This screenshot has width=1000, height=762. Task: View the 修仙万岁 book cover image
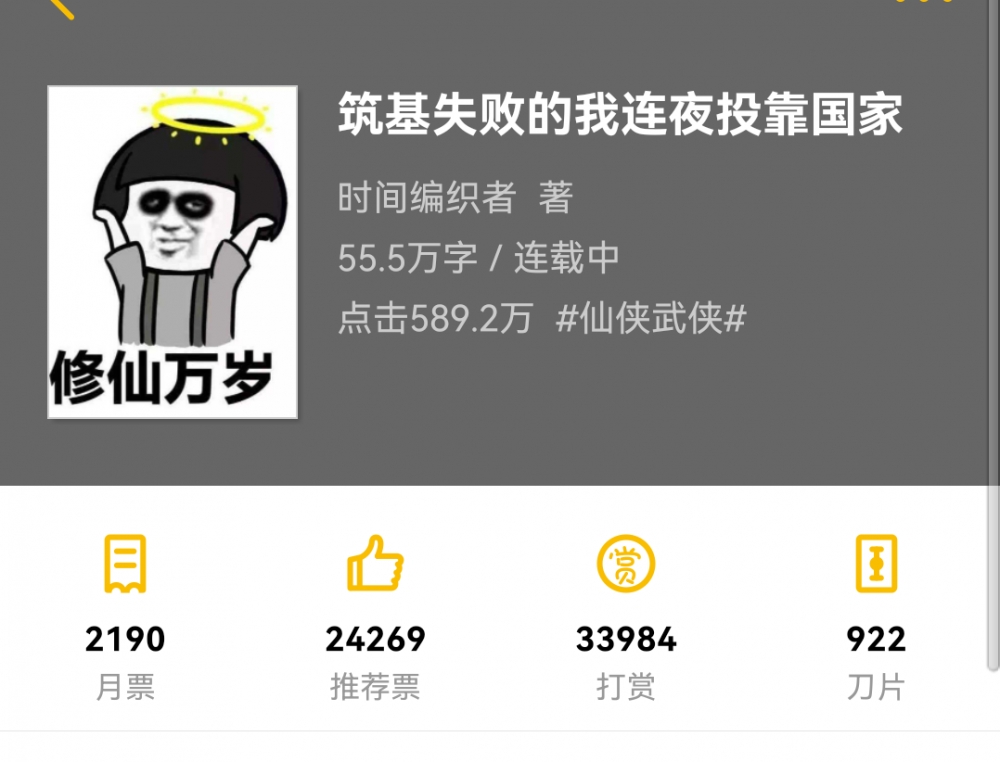pos(173,252)
